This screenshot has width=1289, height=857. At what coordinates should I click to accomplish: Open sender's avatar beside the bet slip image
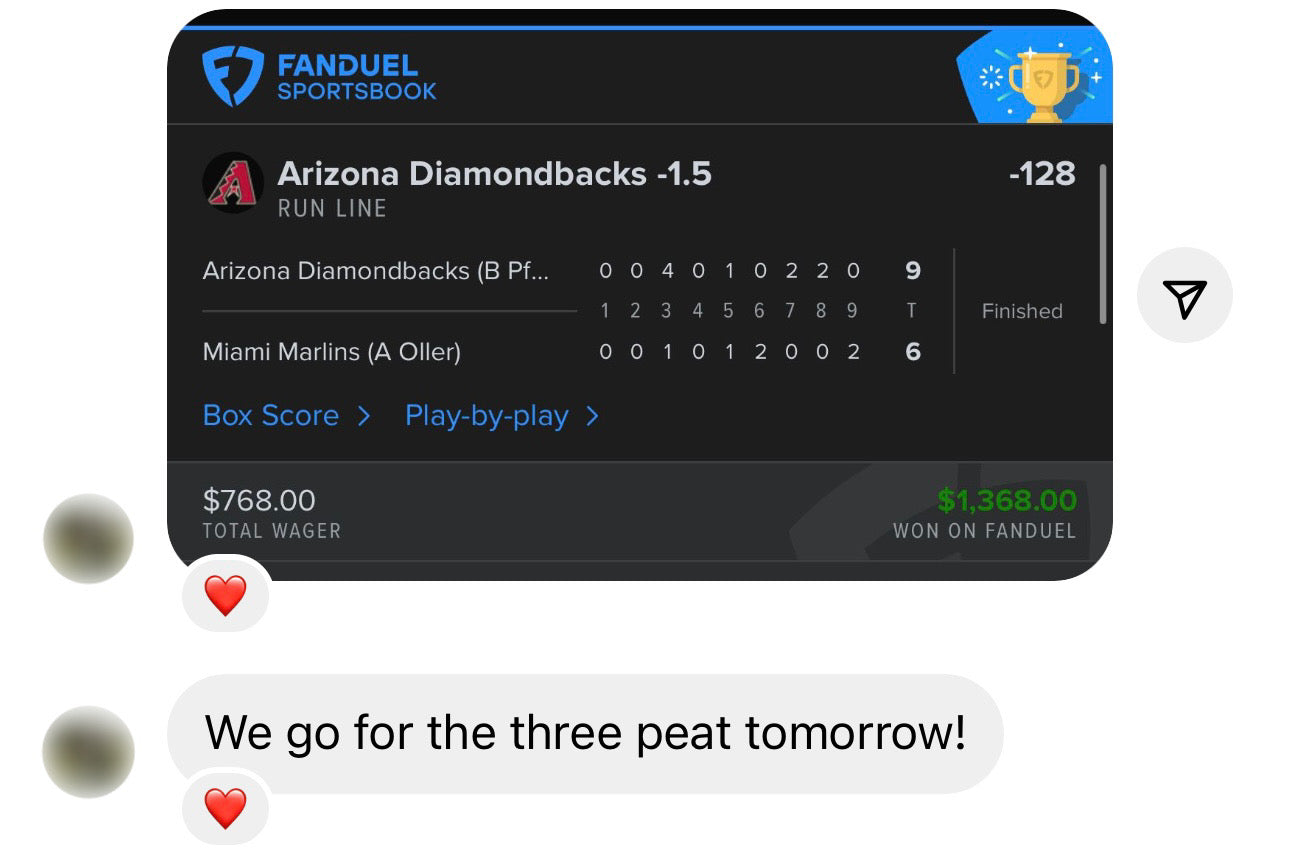88,538
